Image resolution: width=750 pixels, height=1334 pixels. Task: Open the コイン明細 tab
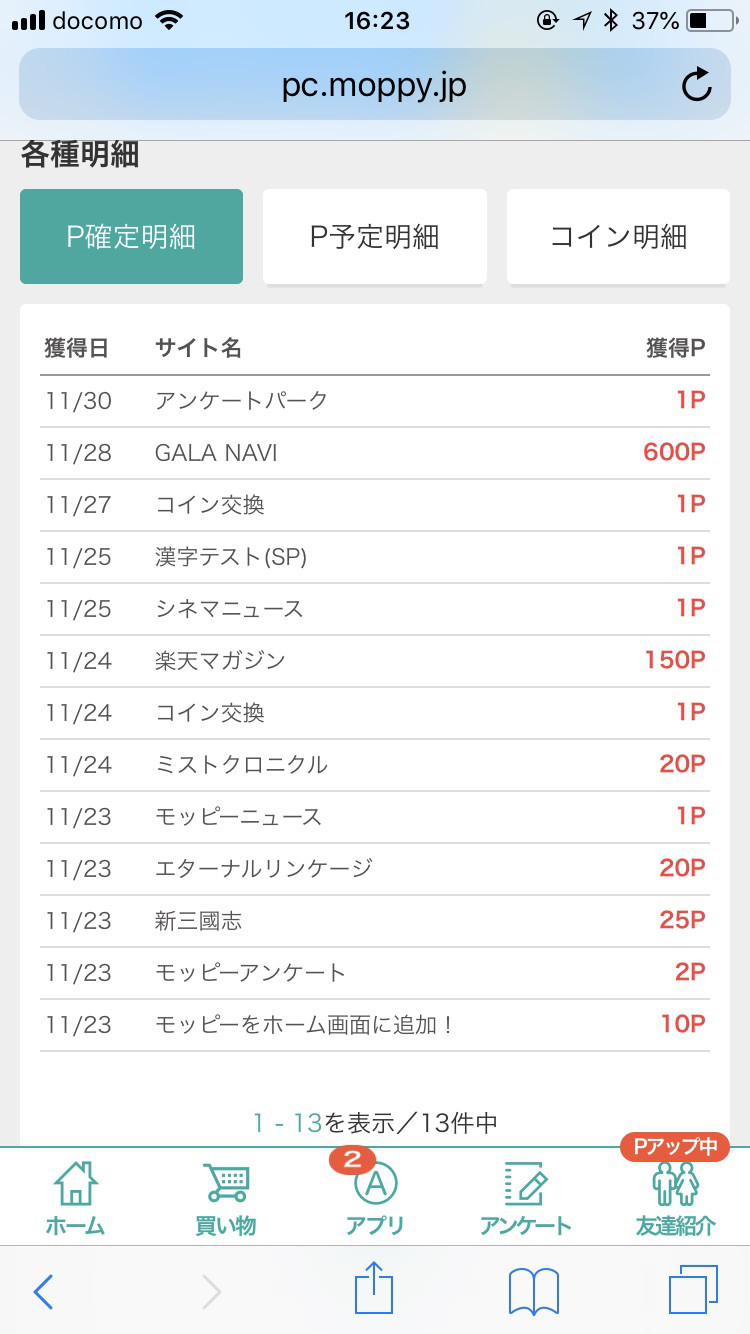[x=618, y=237]
